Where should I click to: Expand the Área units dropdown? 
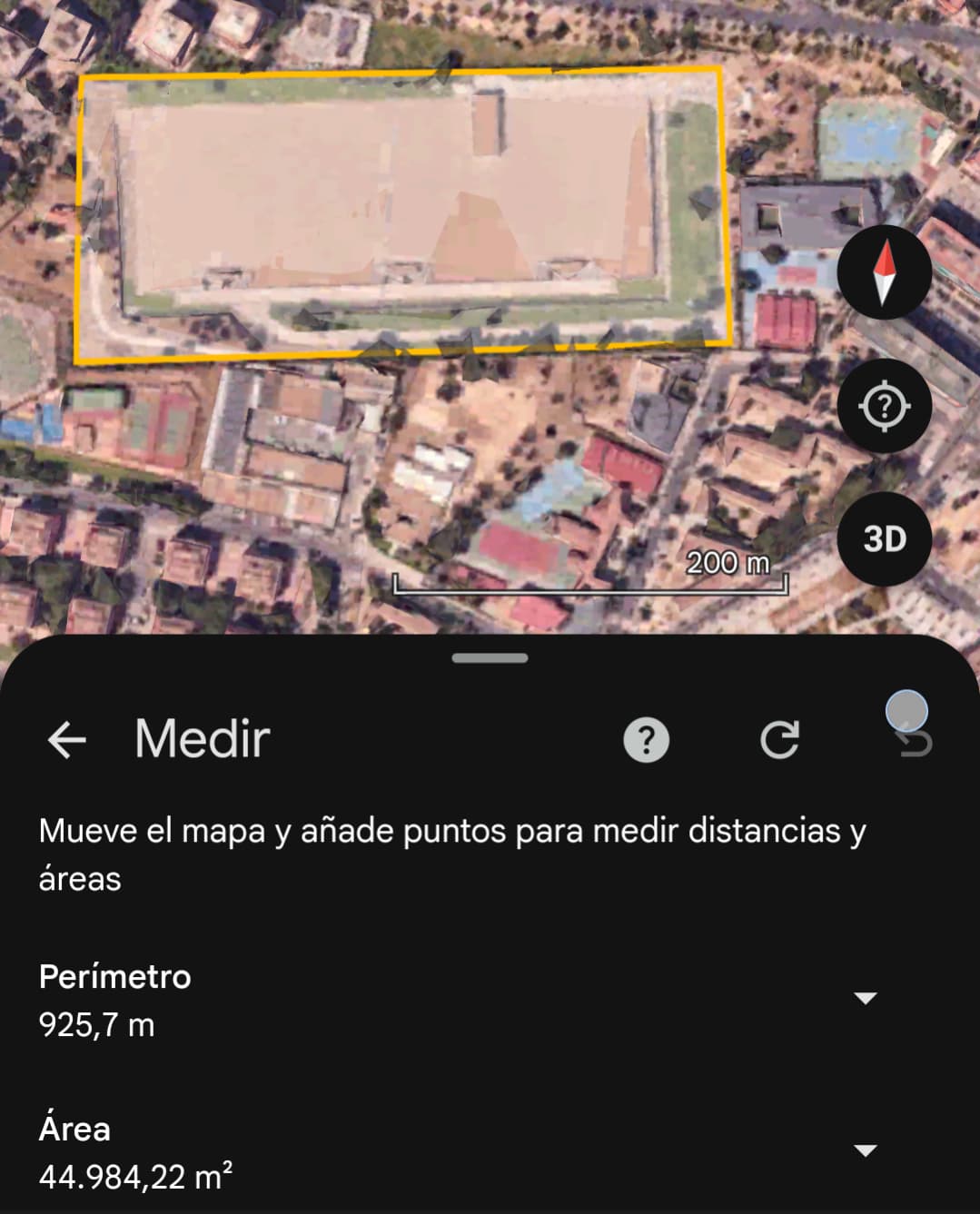(x=866, y=1150)
